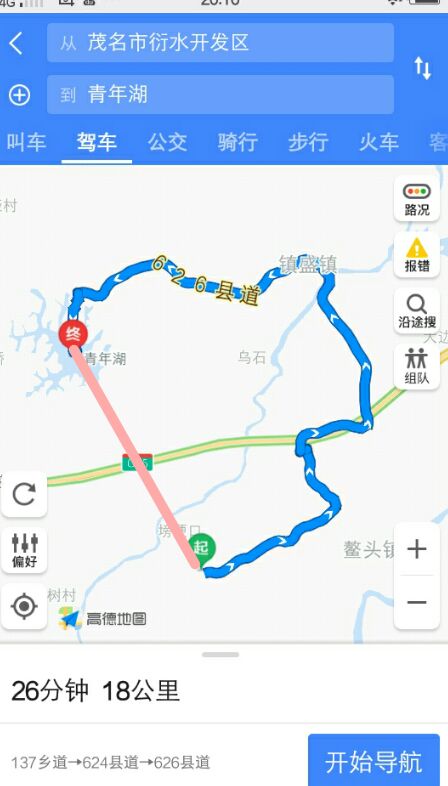
Task: Refresh the route with the reload button
Action: [24, 494]
